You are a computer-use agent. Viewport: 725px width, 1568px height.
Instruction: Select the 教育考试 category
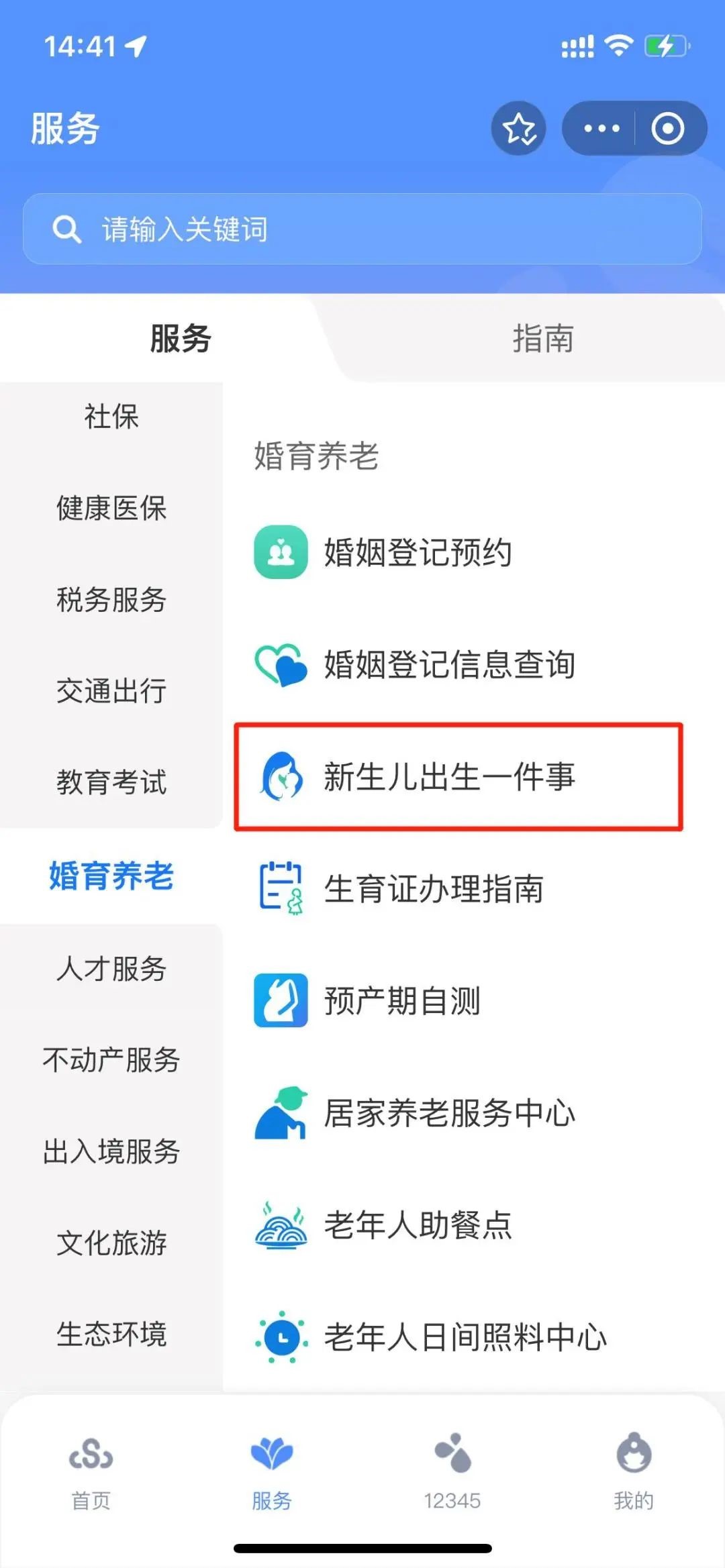click(111, 782)
